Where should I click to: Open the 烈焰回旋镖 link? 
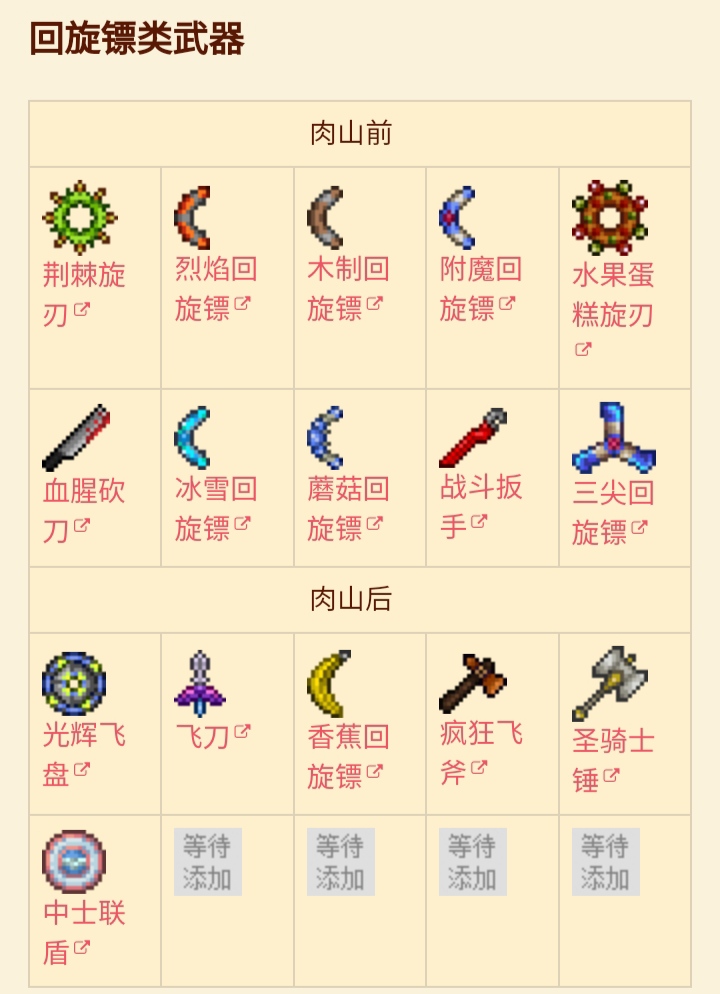[216, 269]
